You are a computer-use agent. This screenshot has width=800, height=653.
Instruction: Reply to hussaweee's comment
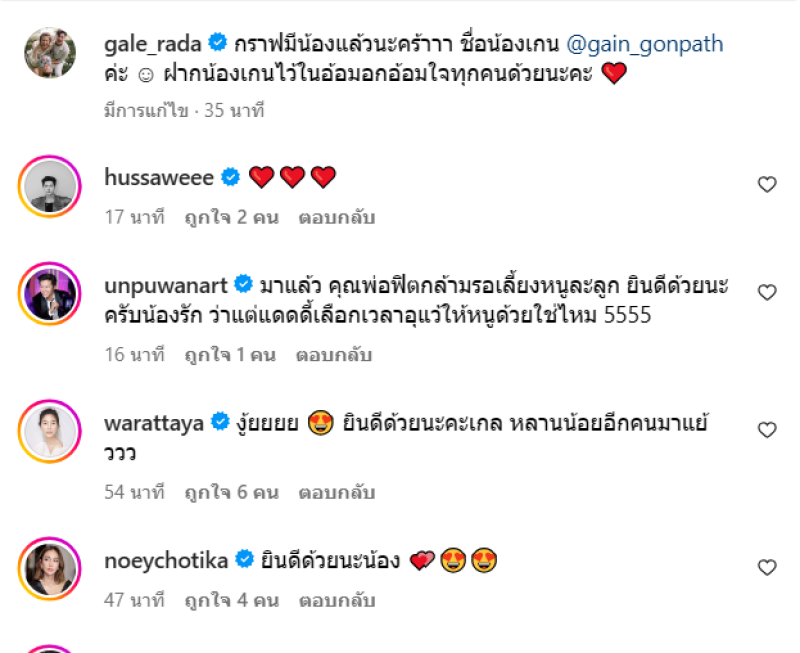pos(335,217)
